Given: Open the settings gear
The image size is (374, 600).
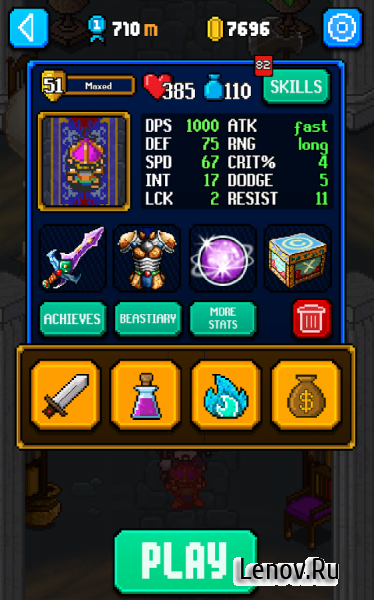Looking at the screenshot, I should tap(342, 28).
